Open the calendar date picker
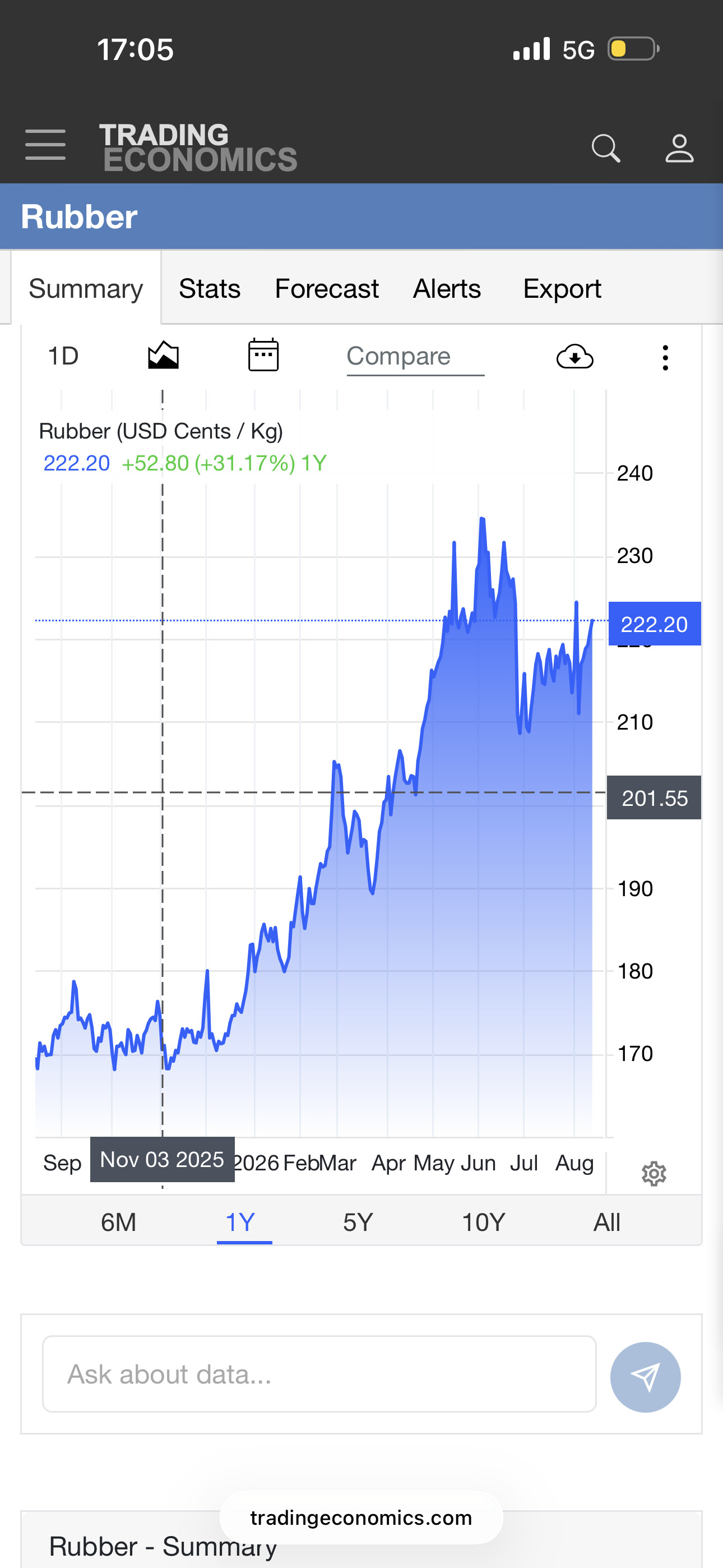This screenshot has height=1568, width=723. coord(263,356)
